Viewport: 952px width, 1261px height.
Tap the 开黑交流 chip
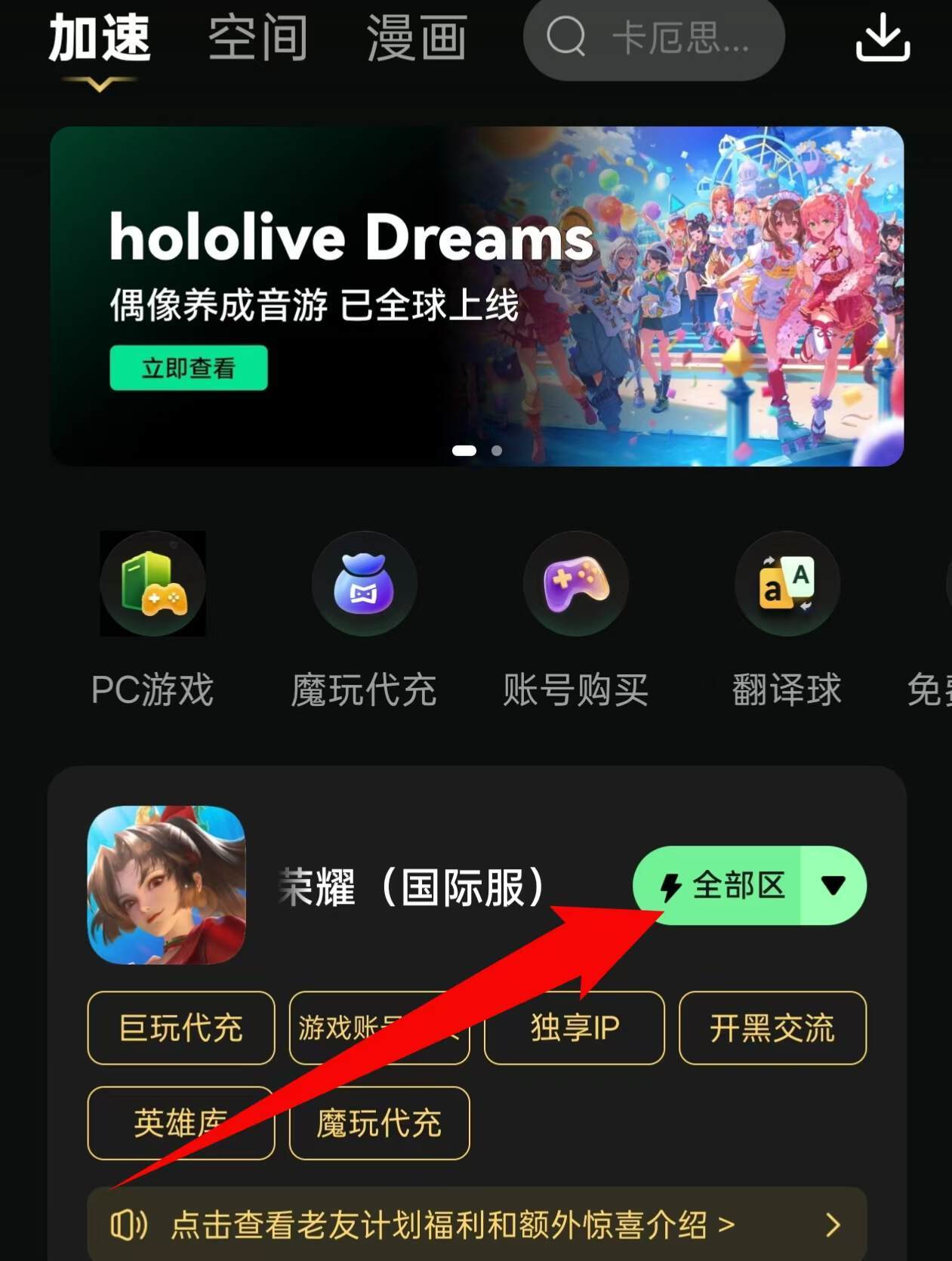pyautogui.click(x=772, y=1028)
